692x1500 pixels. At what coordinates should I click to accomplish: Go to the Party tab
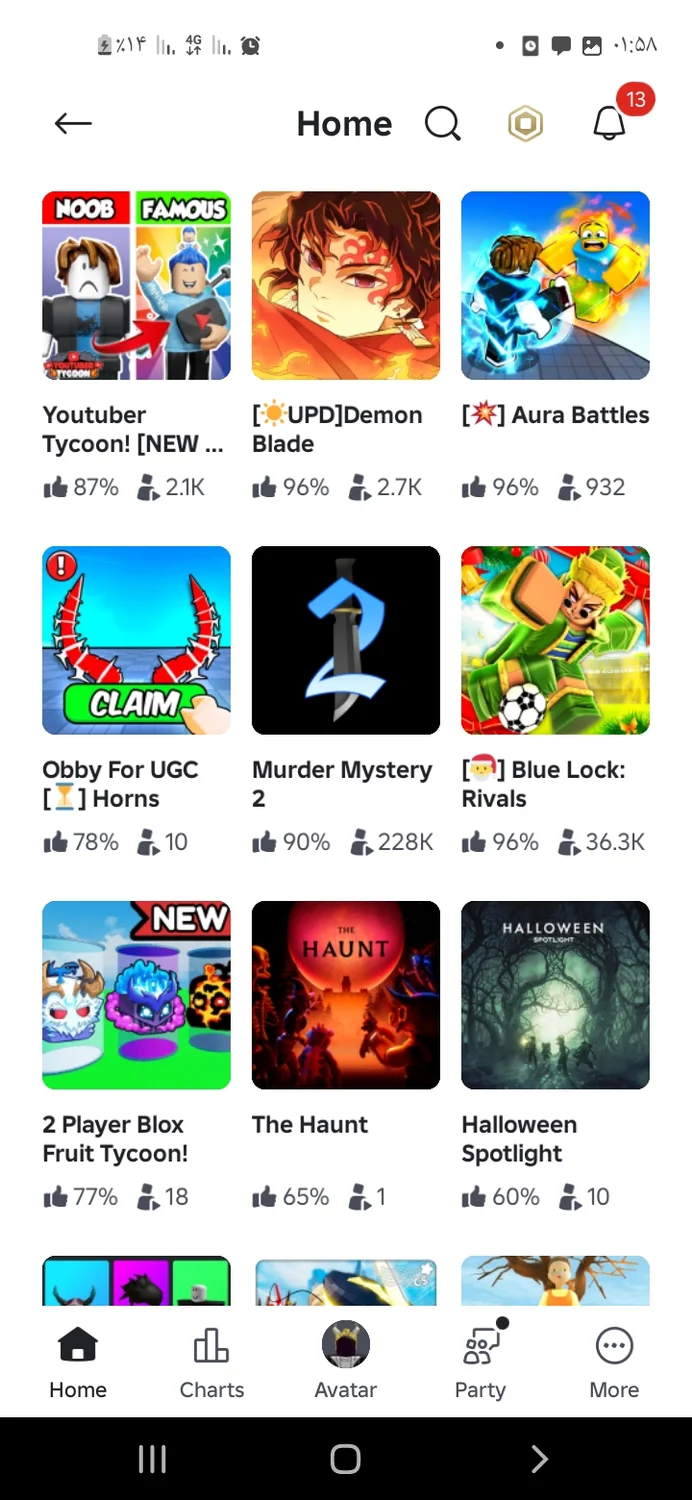pyautogui.click(x=480, y=1362)
